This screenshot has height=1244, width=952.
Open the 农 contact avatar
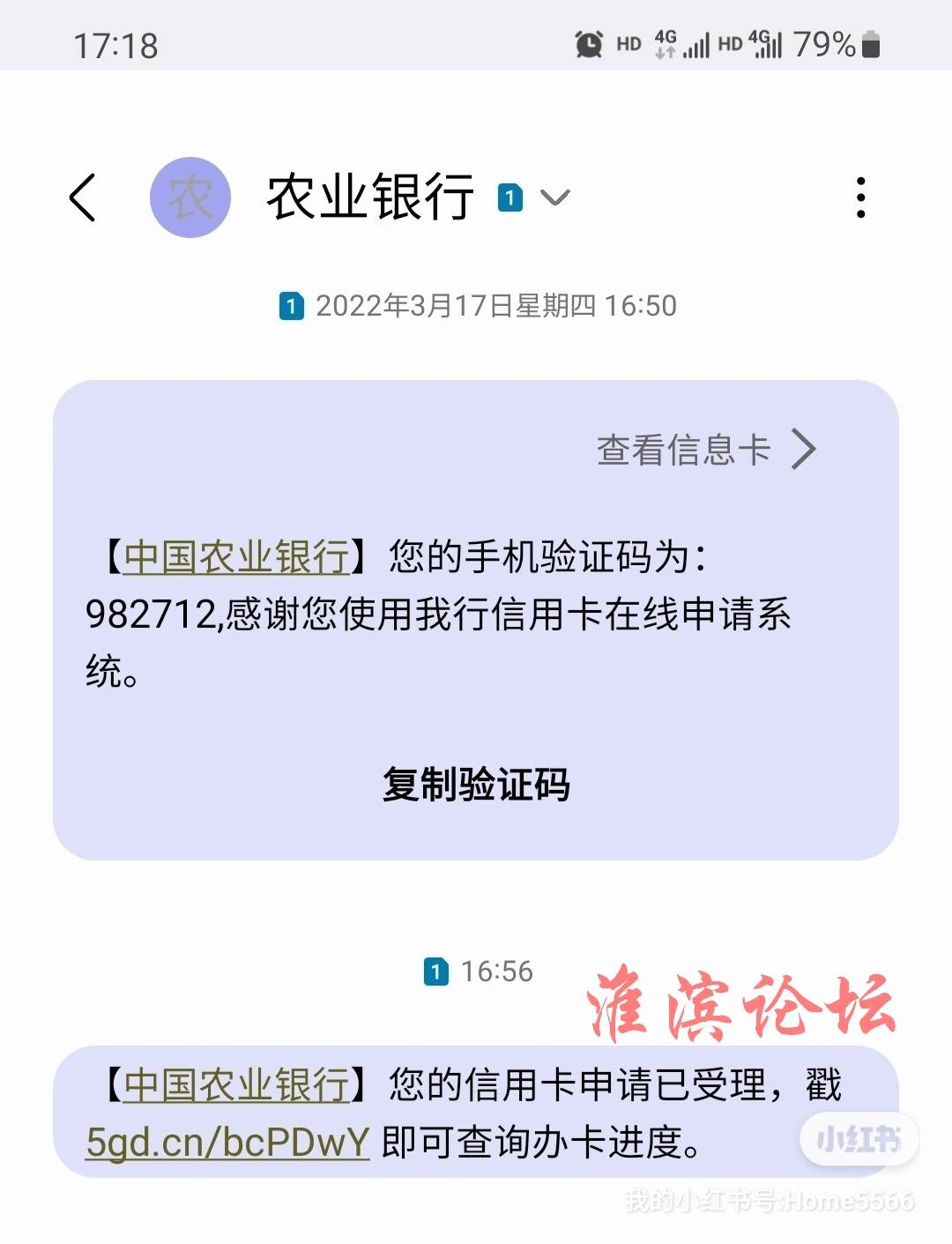click(x=190, y=197)
